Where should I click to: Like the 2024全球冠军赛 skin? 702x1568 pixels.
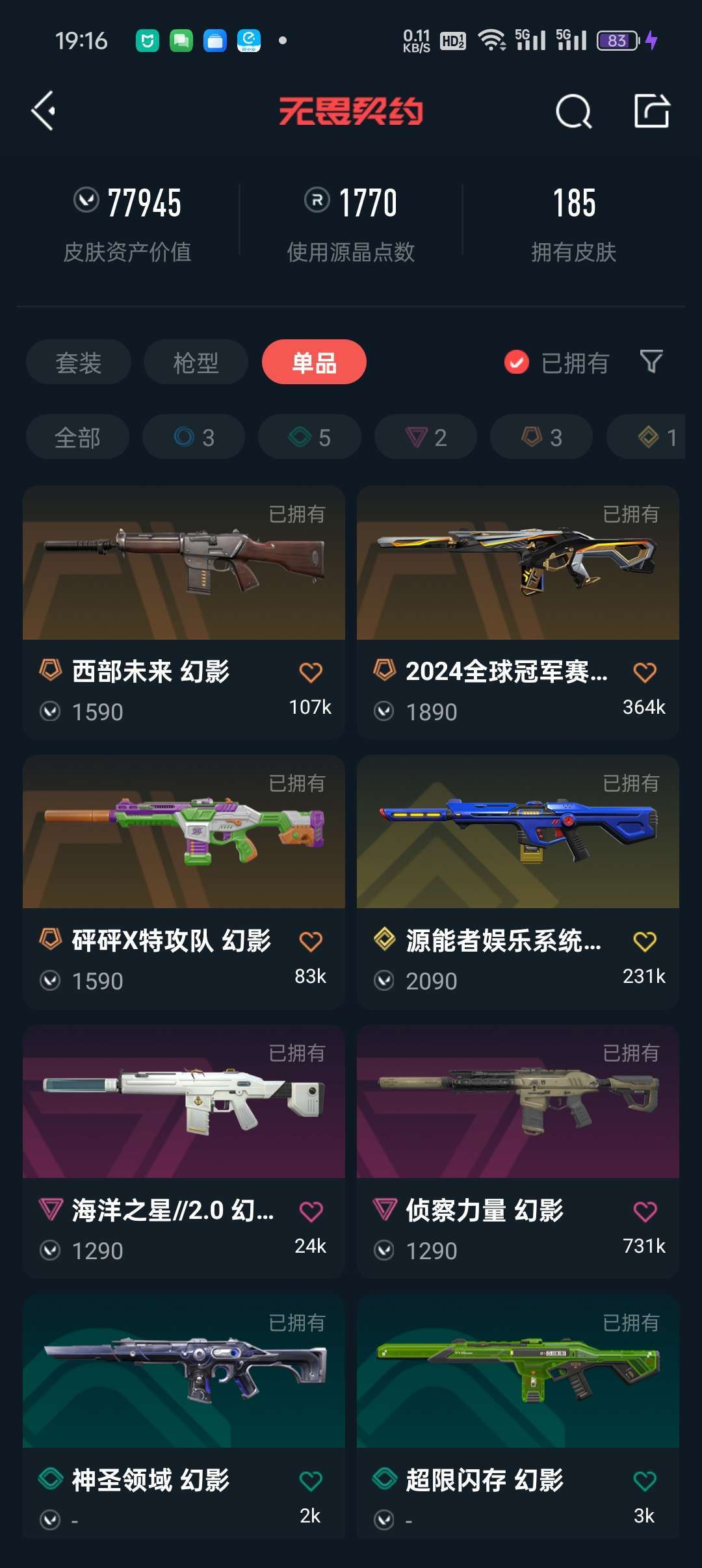(x=645, y=672)
